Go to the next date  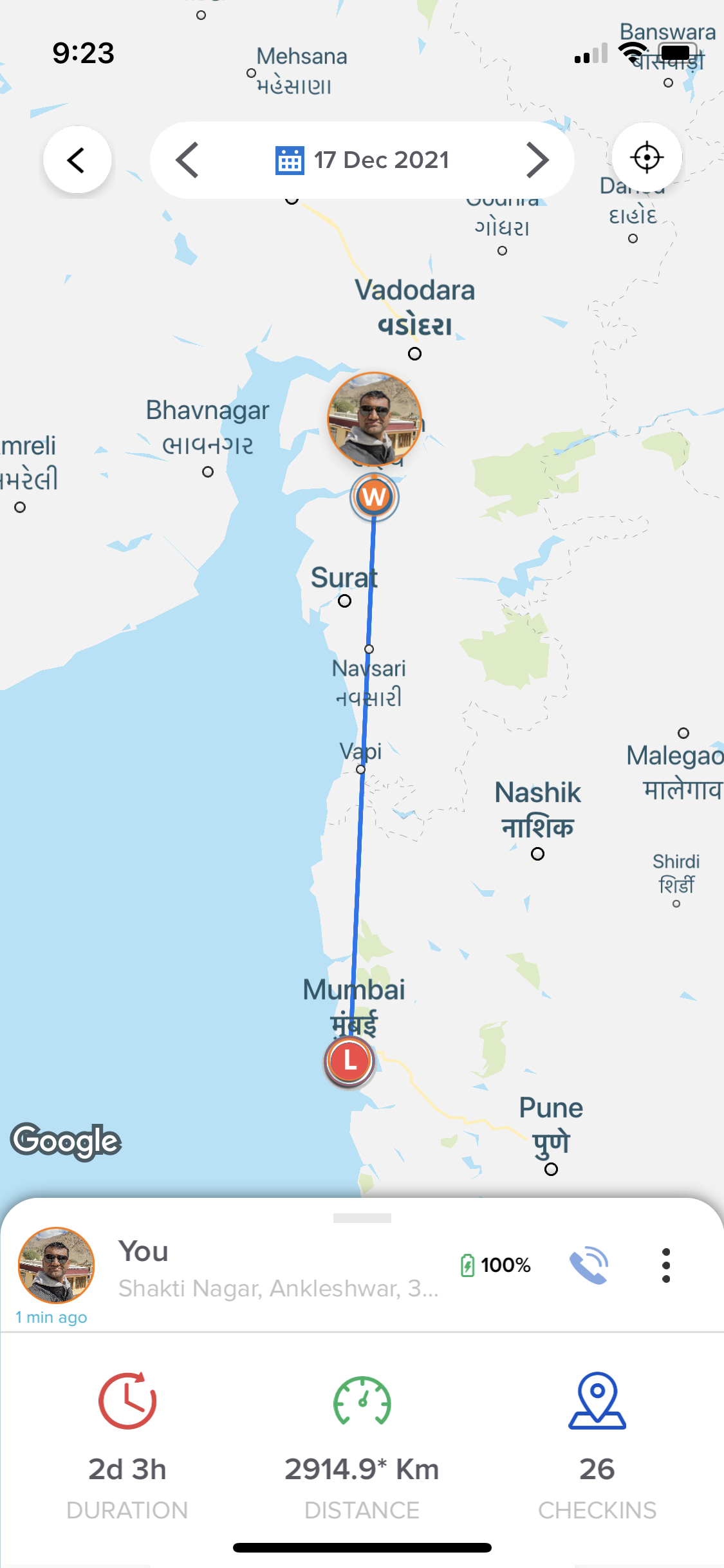click(537, 160)
